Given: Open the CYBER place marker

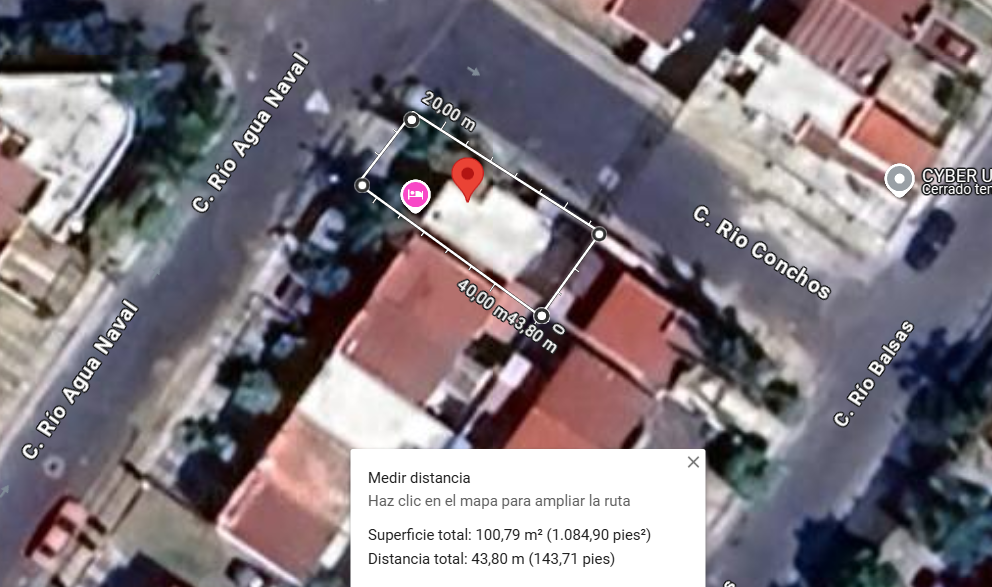Looking at the screenshot, I should click(900, 180).
